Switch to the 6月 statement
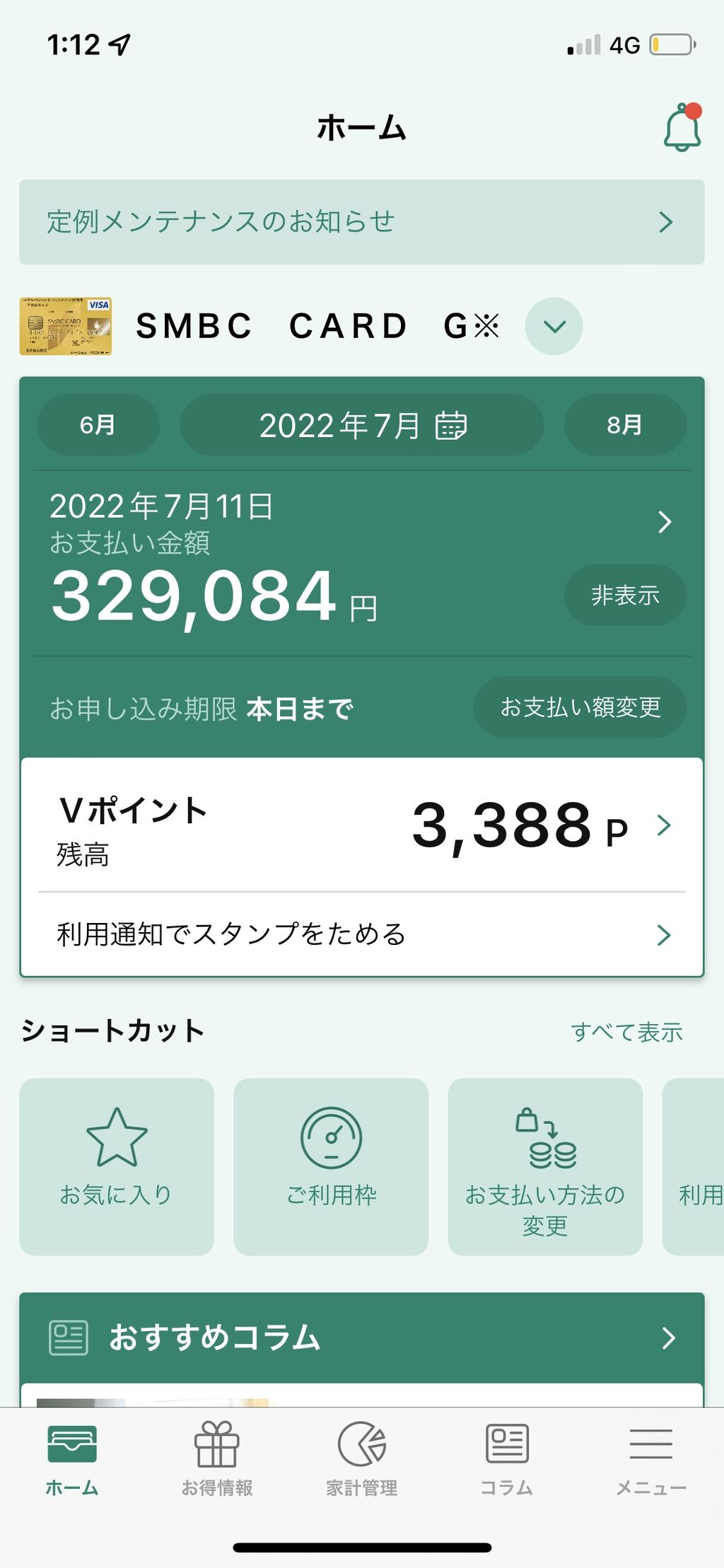Viewport: 724px width, 1568px height. coord(98,425)
